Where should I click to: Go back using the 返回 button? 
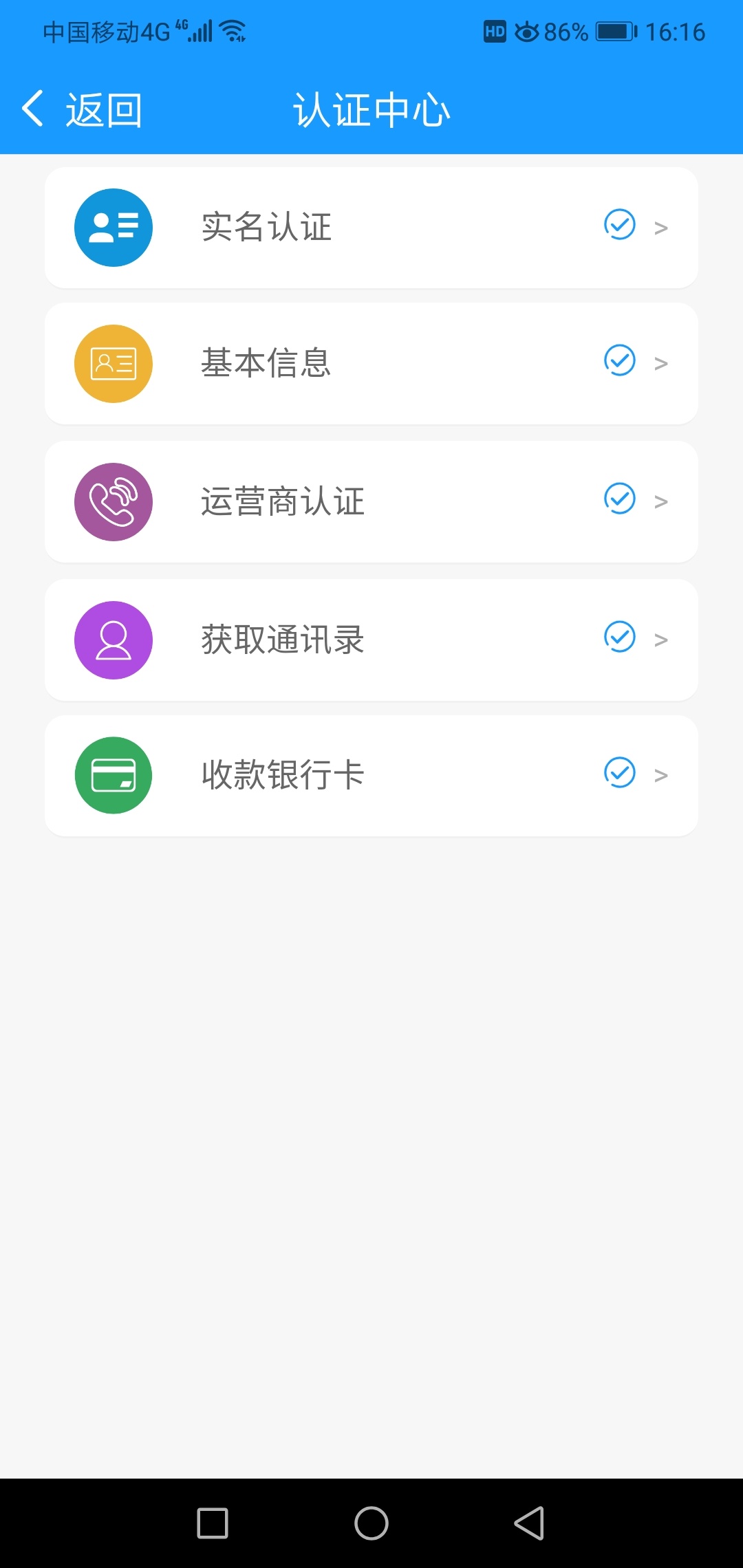point(83,109)
